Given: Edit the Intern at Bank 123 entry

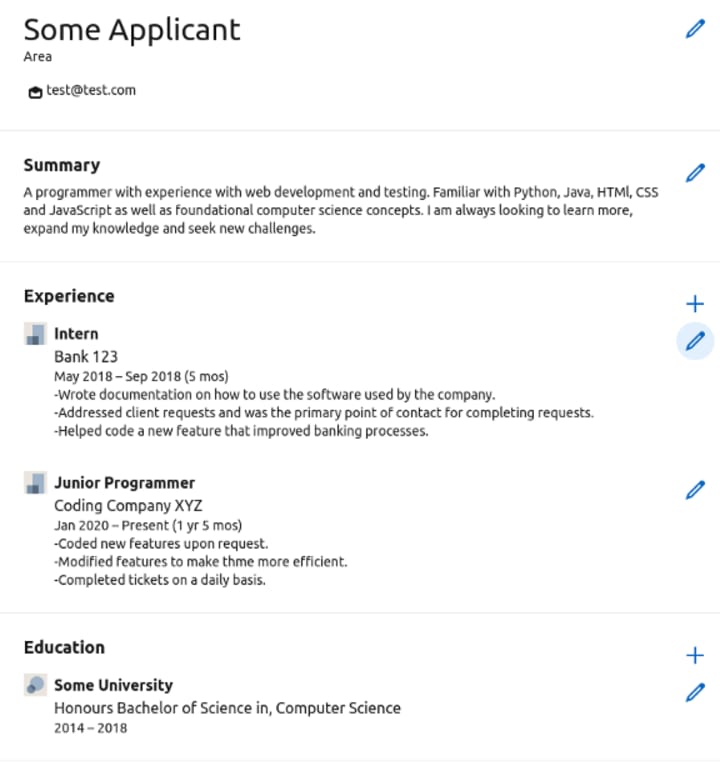Looking at the screenshot, I should coord(695,341).
